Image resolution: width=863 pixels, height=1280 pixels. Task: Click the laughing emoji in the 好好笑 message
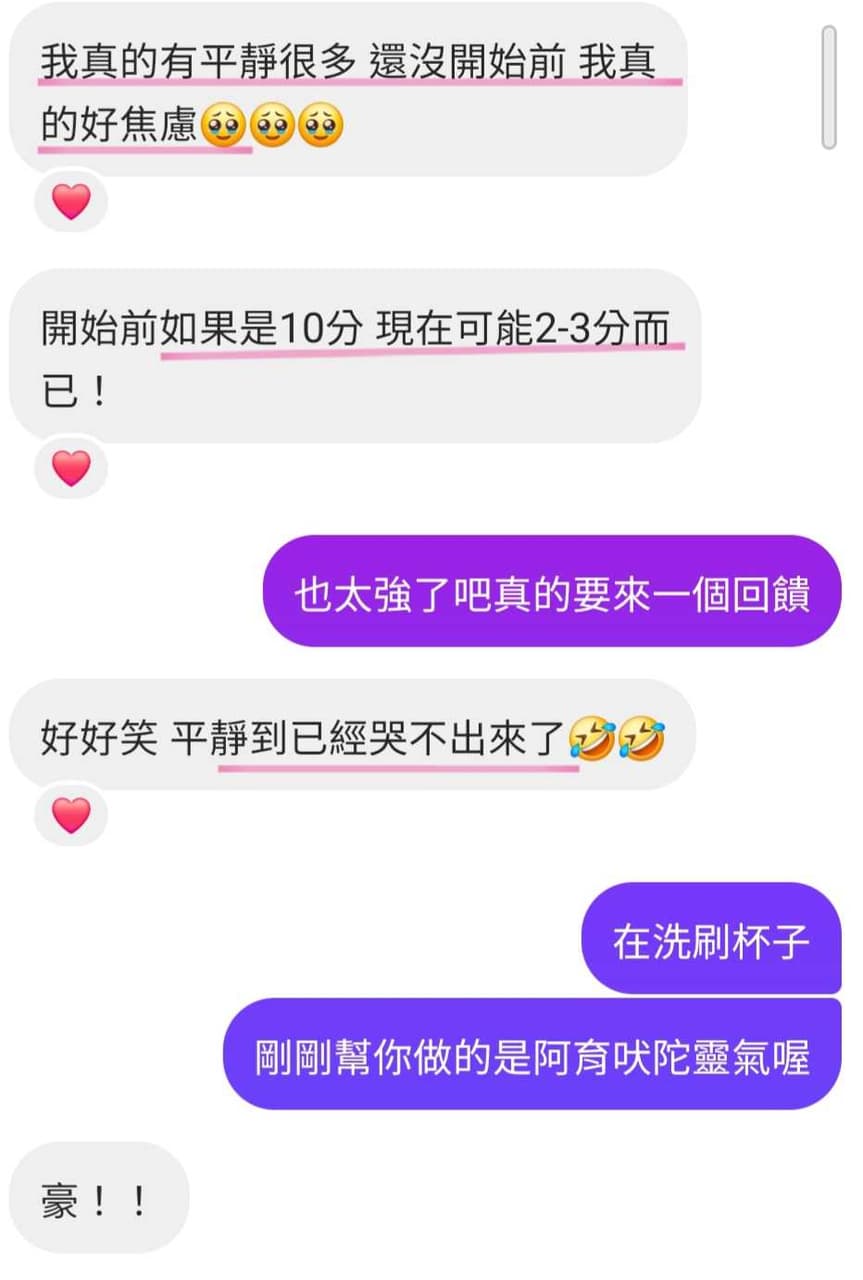pos(592,737)
